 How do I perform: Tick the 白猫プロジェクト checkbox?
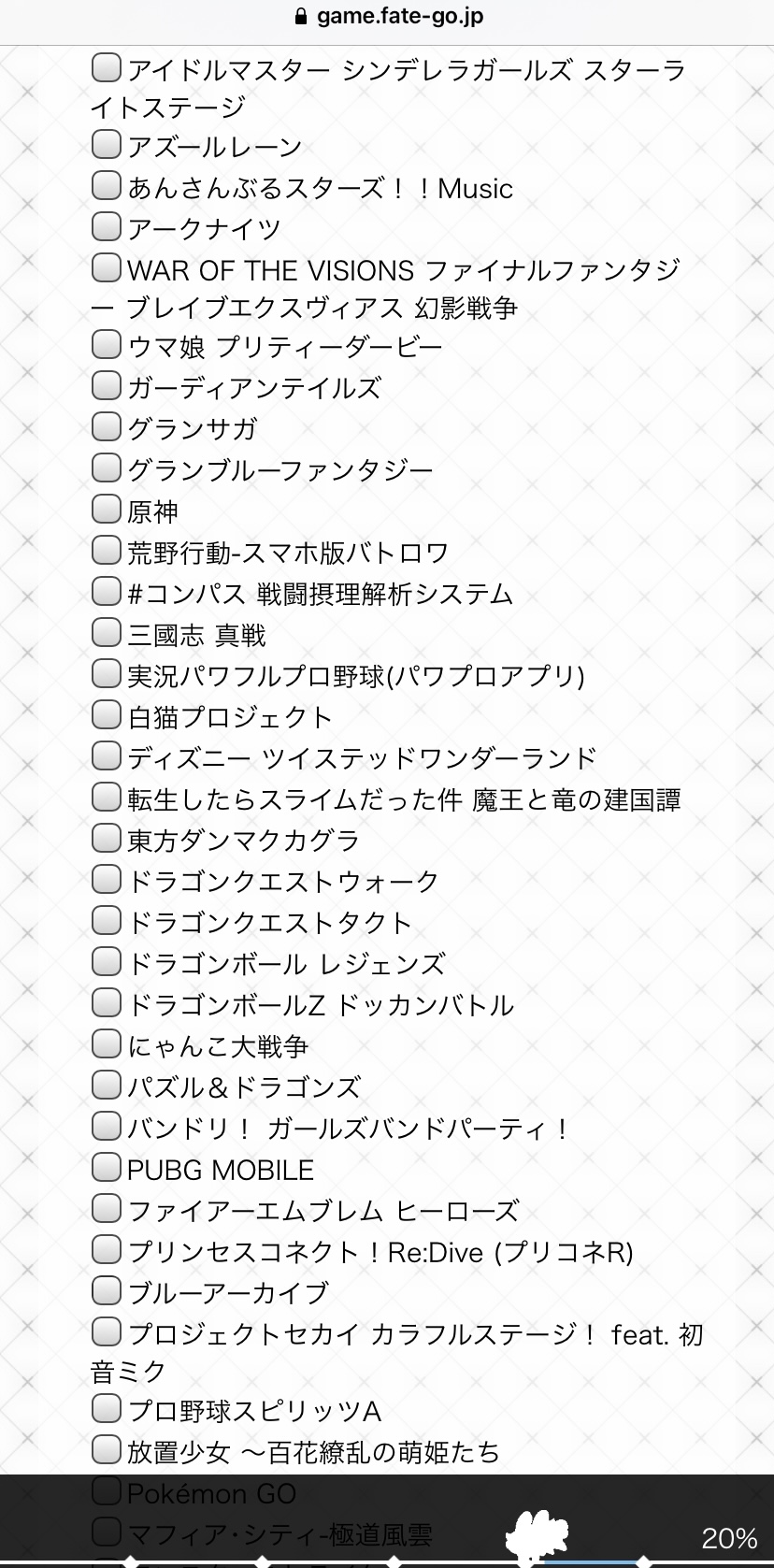107,714
